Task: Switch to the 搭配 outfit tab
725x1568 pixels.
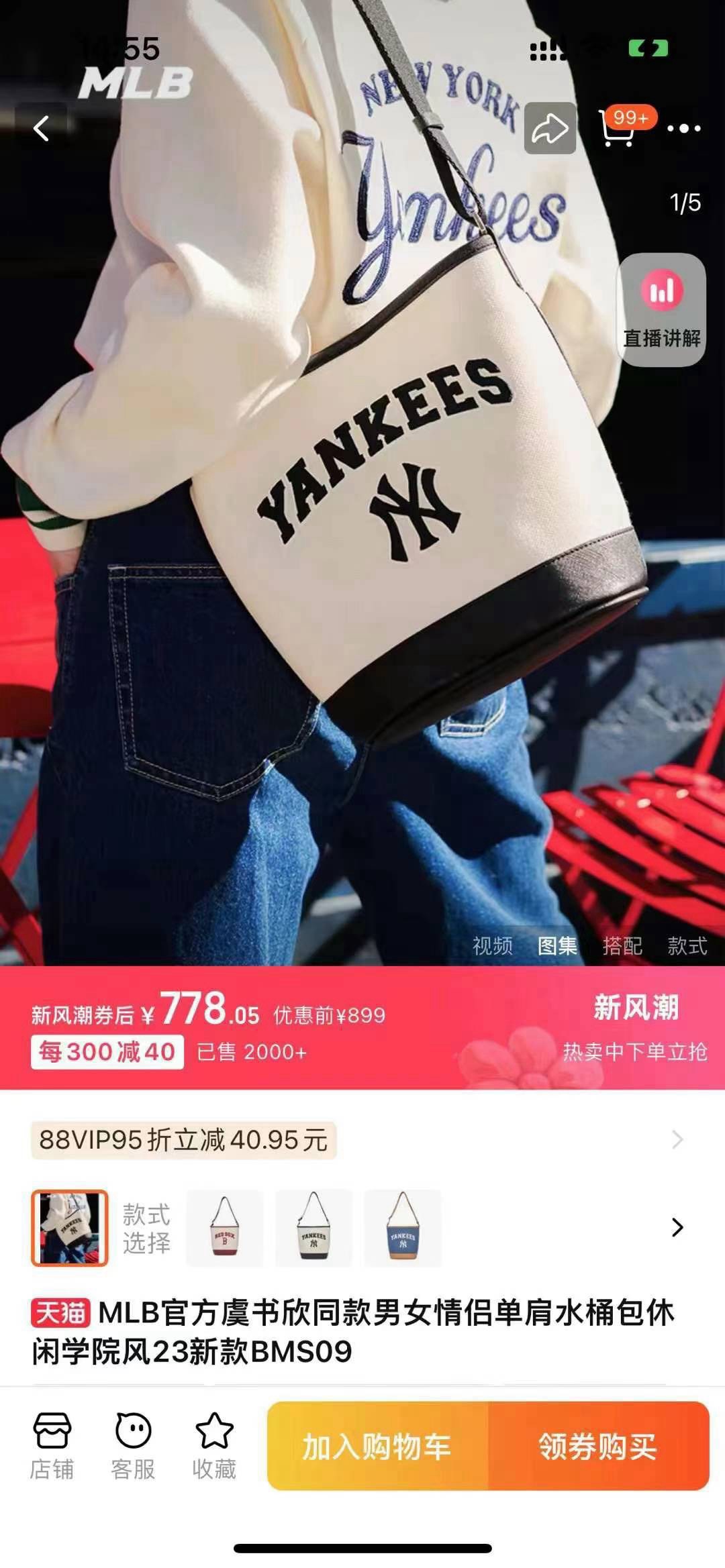Action: coord(622,946)
